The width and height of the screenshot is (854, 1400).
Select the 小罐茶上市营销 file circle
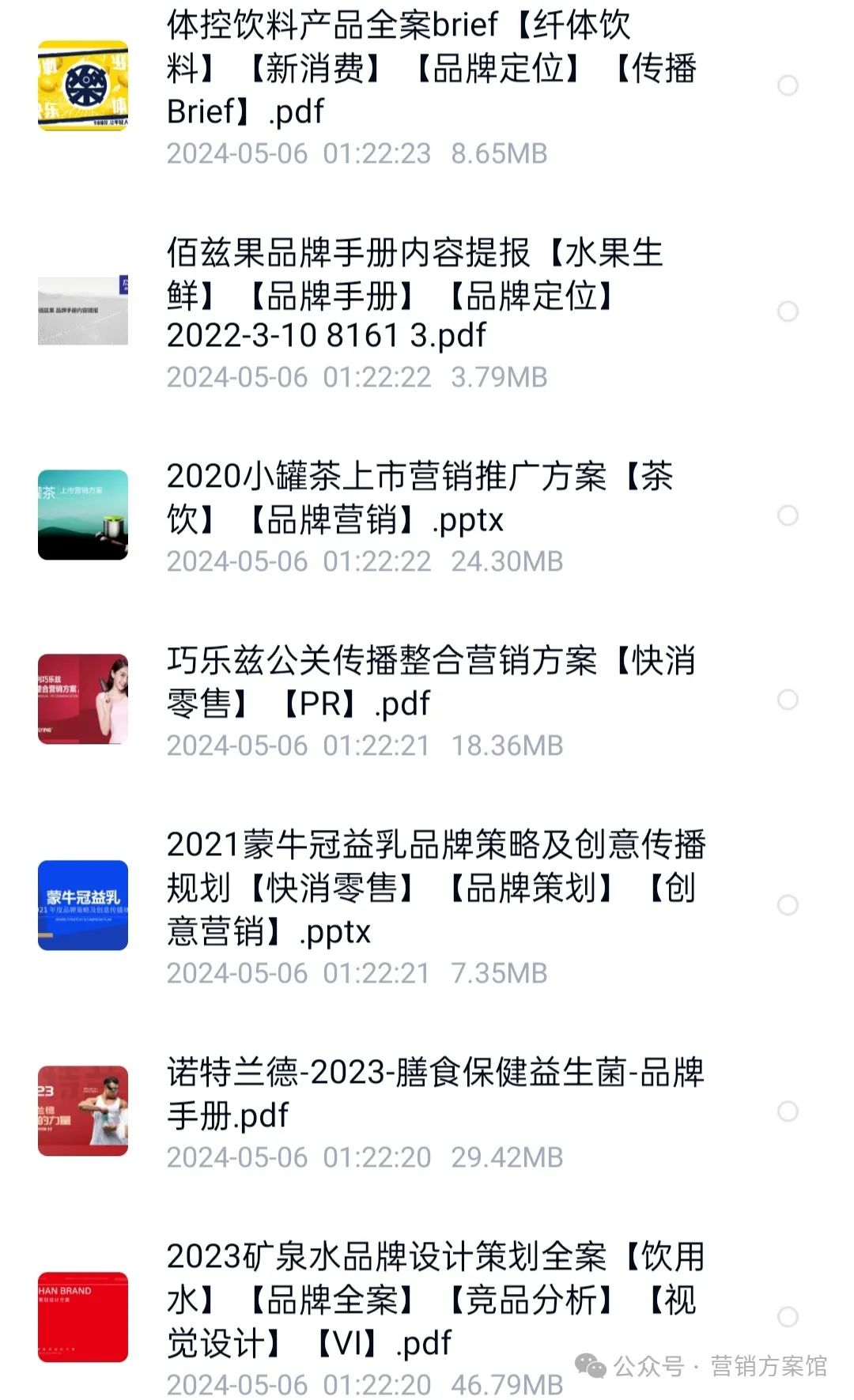tap(788, 515)
